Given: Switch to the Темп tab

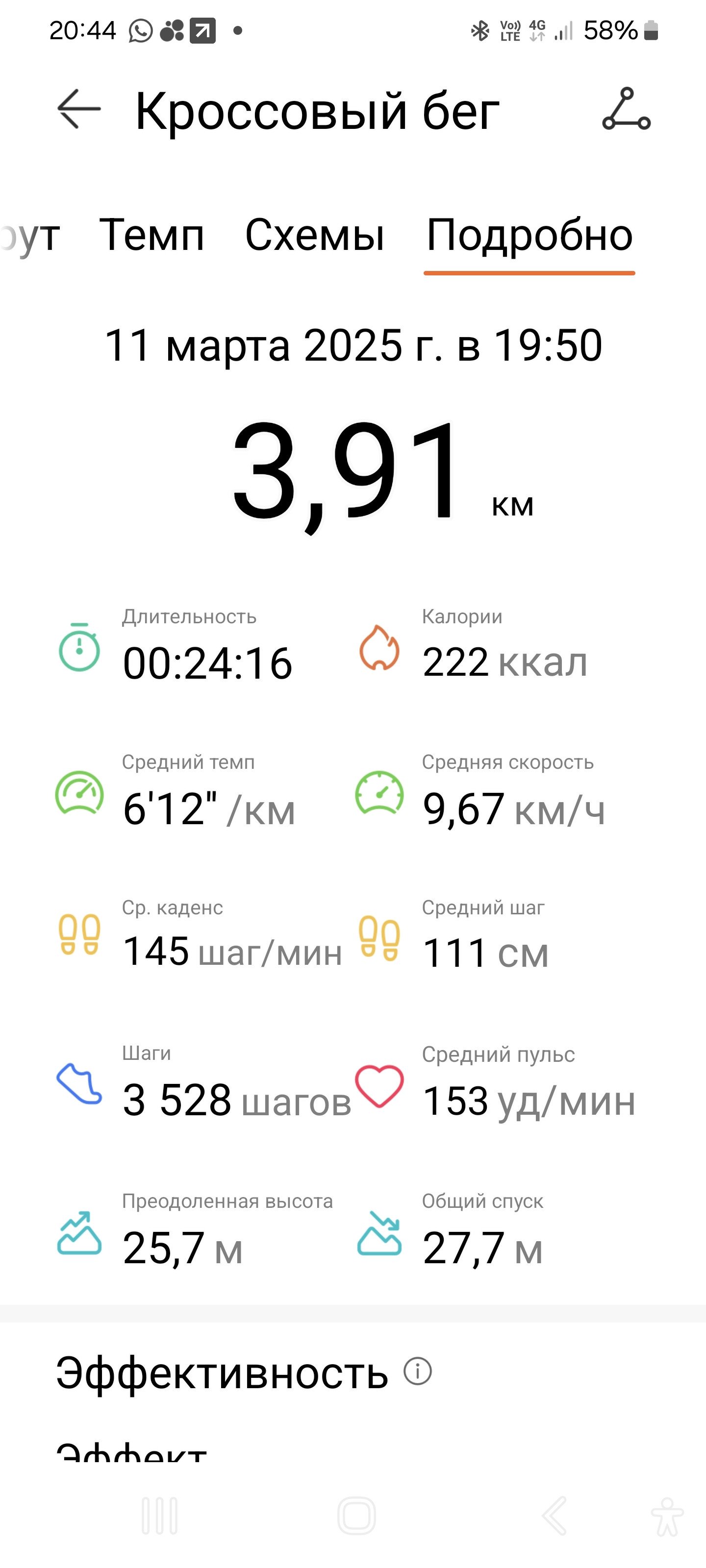Looking at the screenshot, I should (x=151, y=235).
